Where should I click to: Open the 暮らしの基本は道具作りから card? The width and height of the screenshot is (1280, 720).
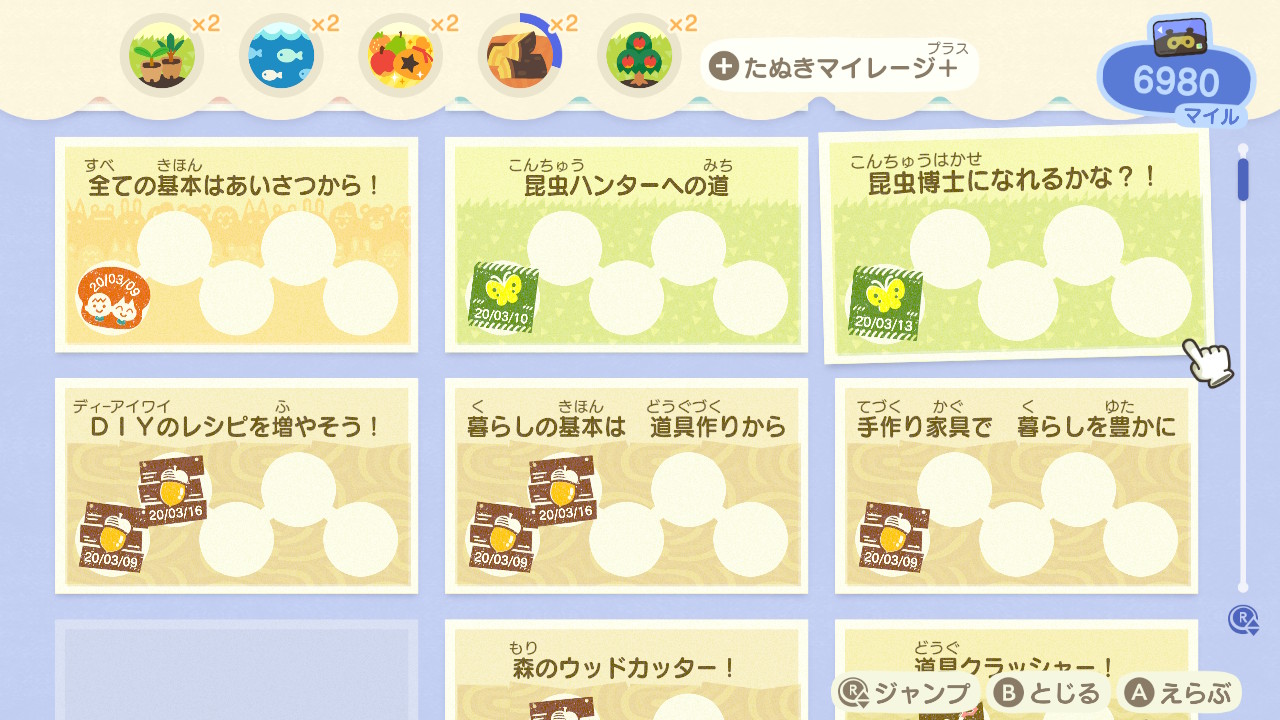pos(626,486)
